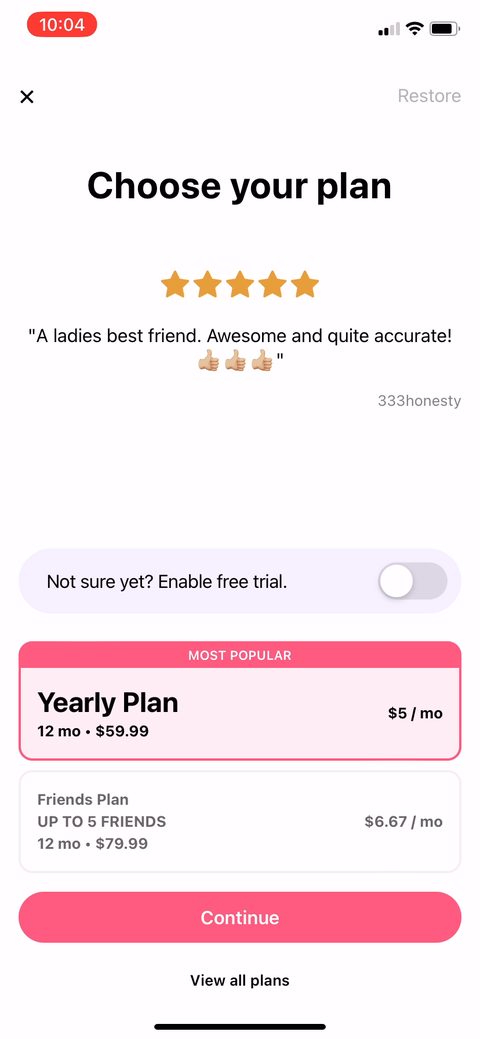Select the Yearly Plan card
Image resolution: width=480 pixels, height=1039 pixels.
[240, 700]
